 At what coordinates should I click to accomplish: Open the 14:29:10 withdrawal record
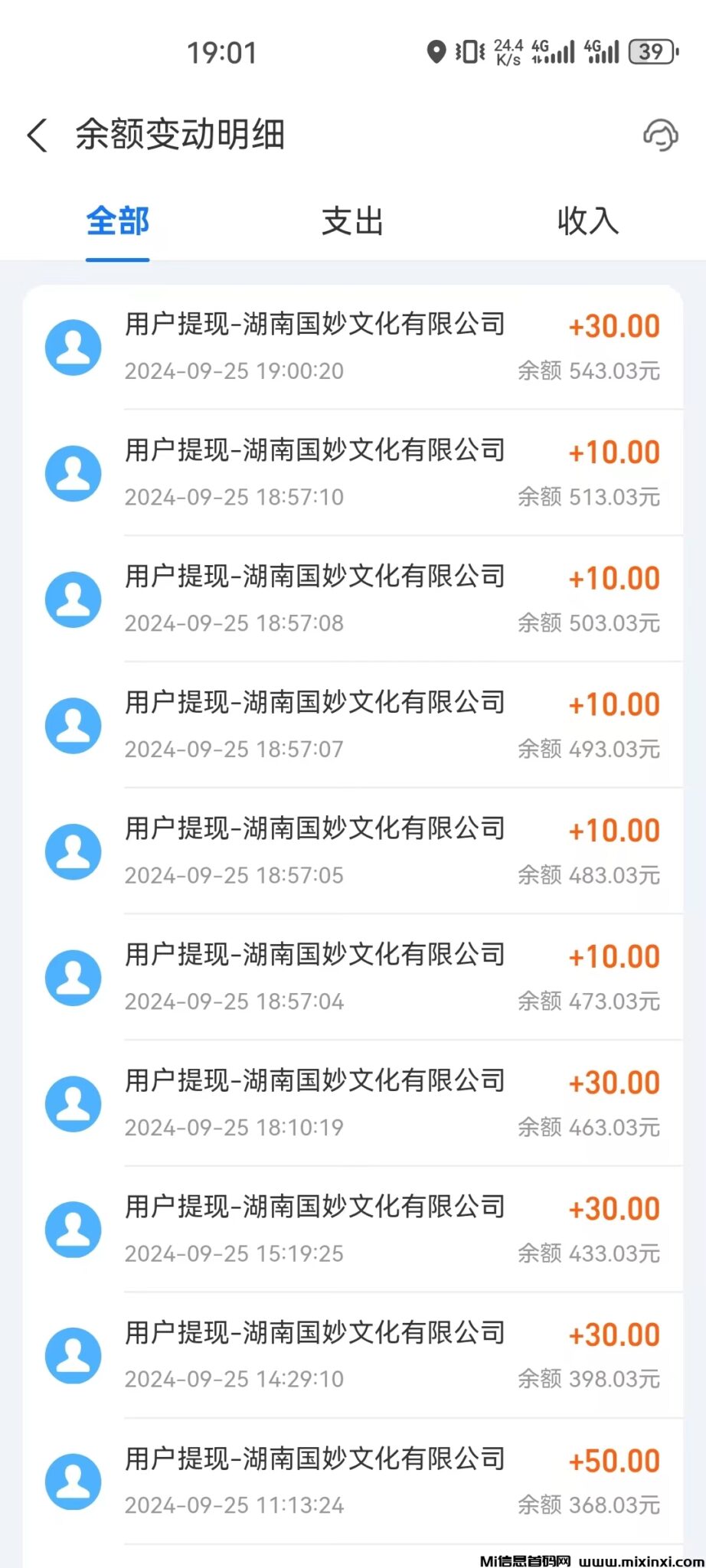tap(352, 1355)
